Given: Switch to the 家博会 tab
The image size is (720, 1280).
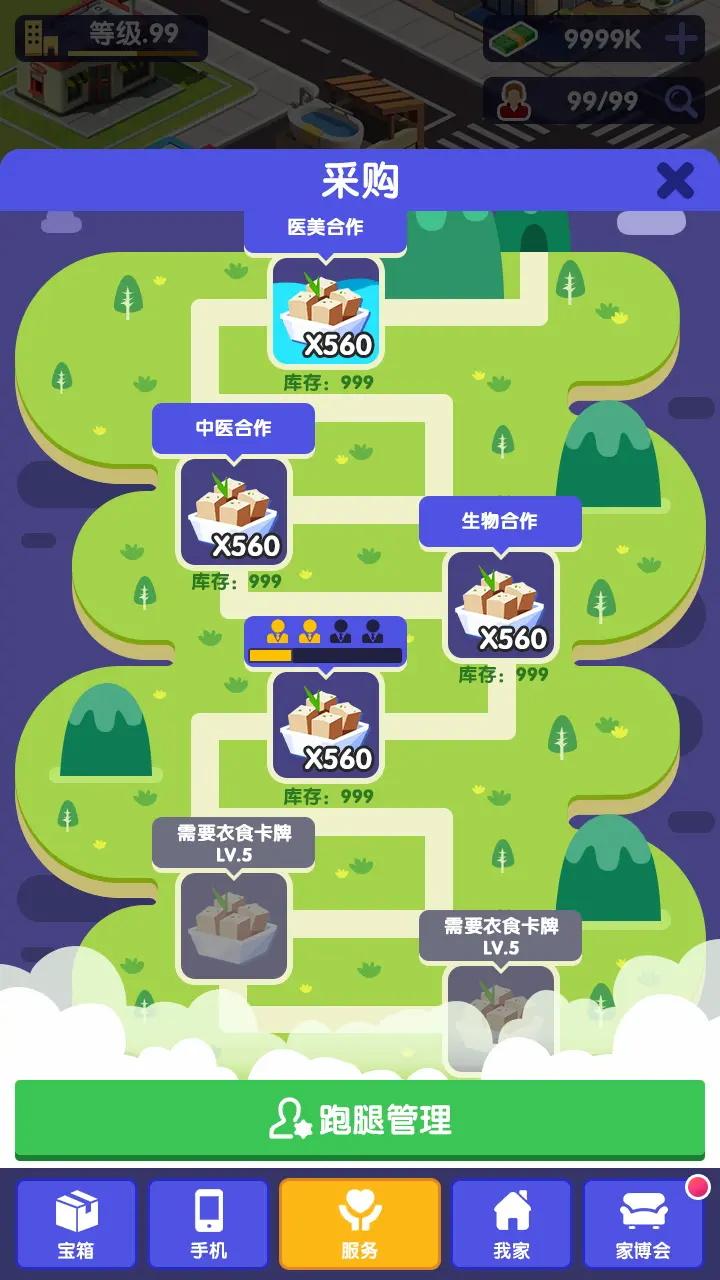Looking at the screenshot, I should pyautogui.click(x=643, y=1223).
